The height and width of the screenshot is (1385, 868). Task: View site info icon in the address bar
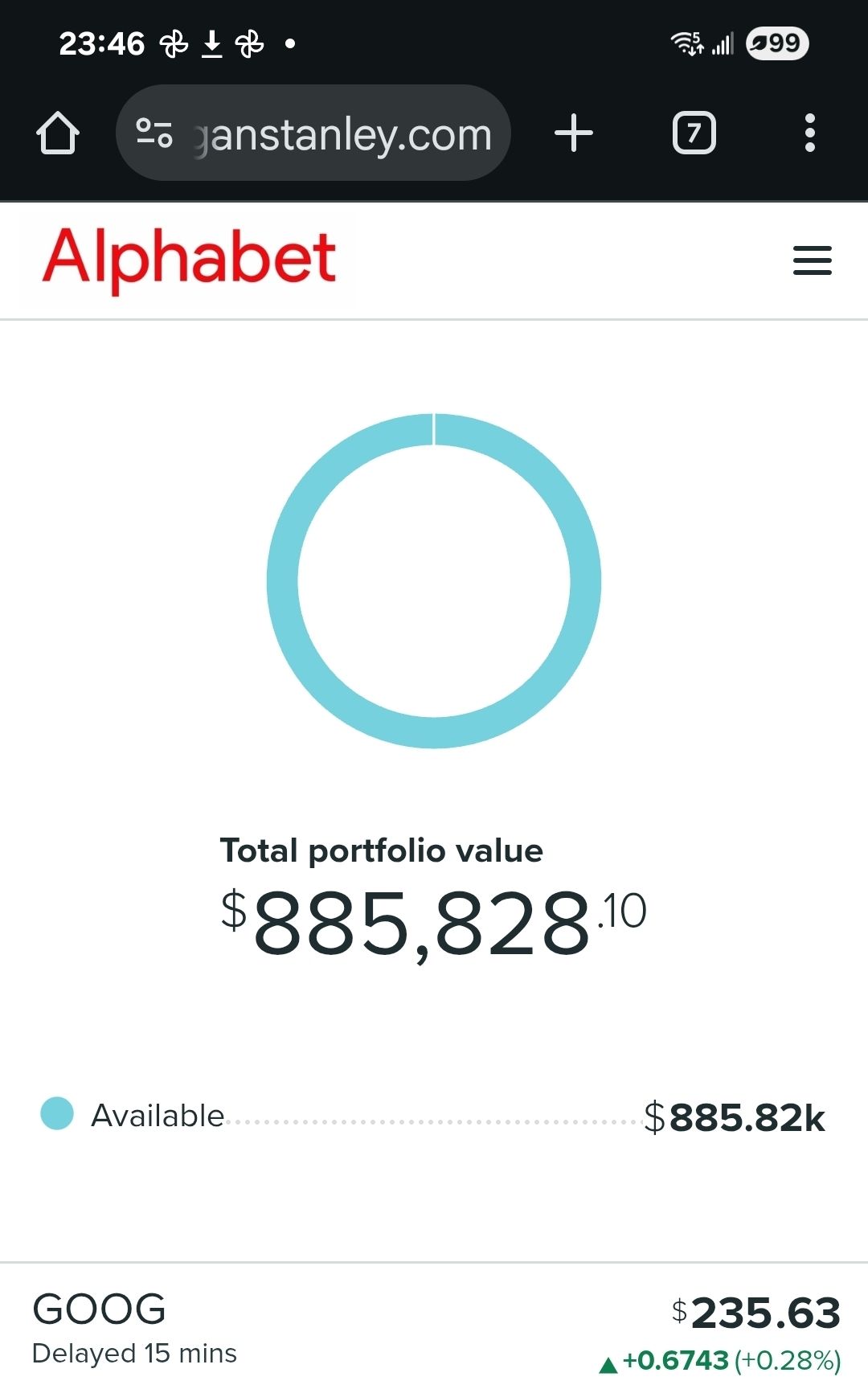click(x=154, y=133)
